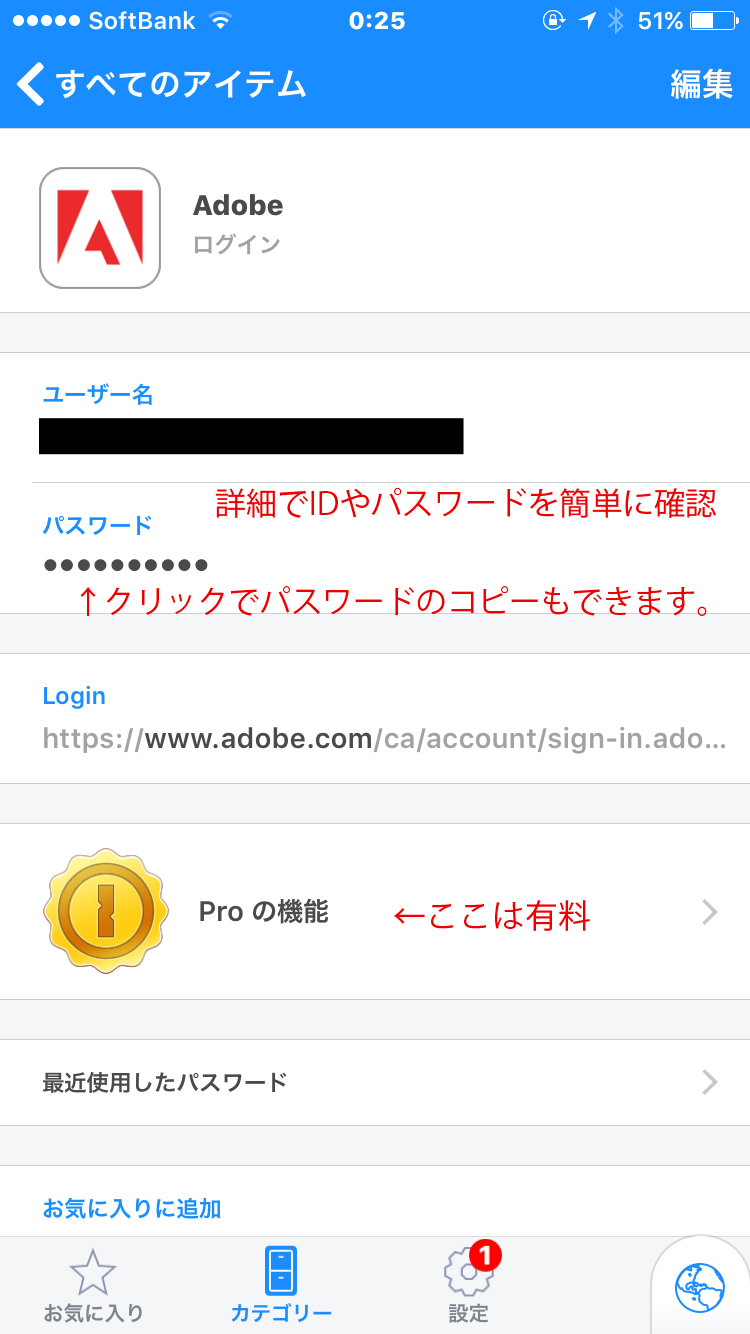750x1334 pixels.
Task: Tap the ユーザー名 field
Action: (x=375, y=418)
